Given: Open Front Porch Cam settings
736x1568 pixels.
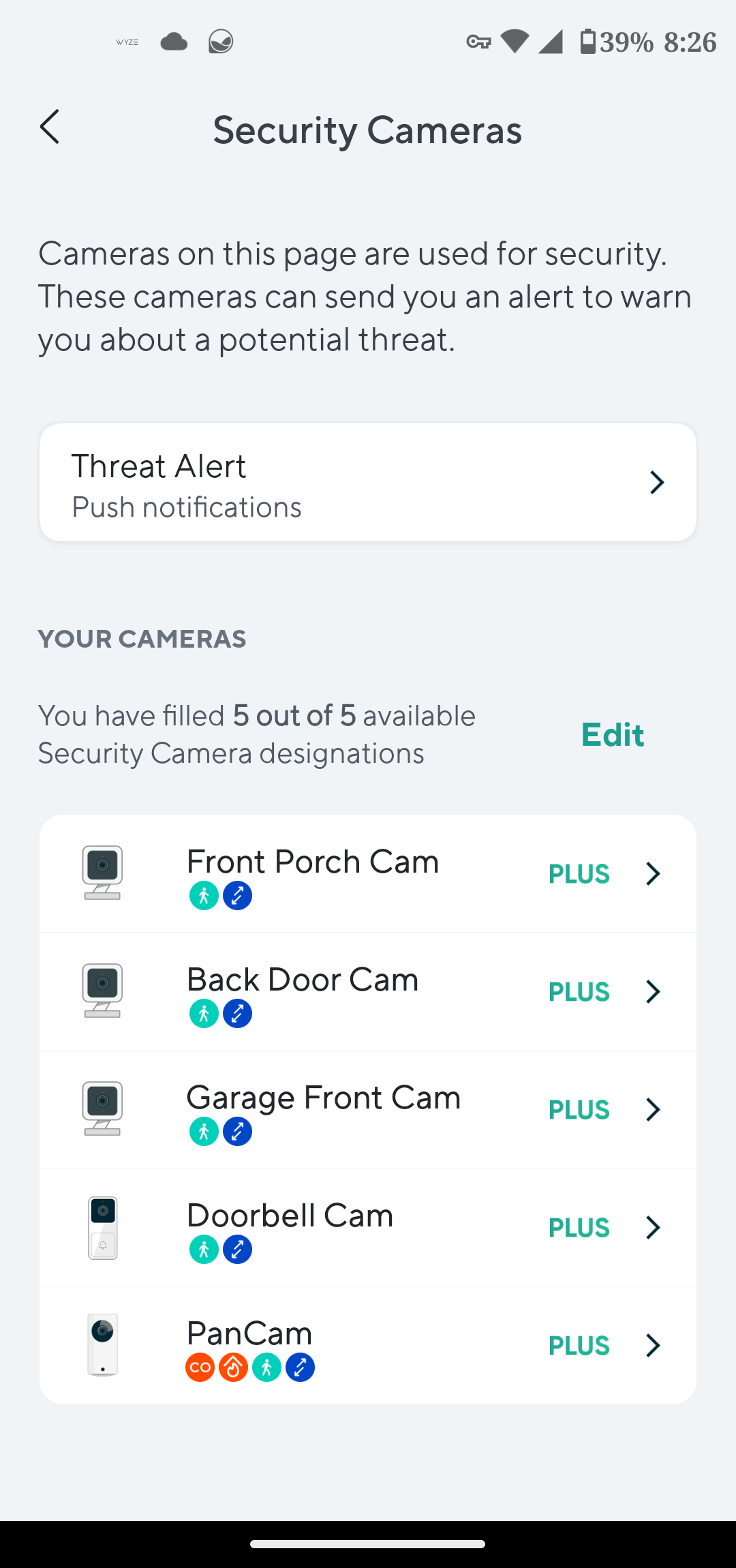Looking at the screenshot, I should 368,873.
